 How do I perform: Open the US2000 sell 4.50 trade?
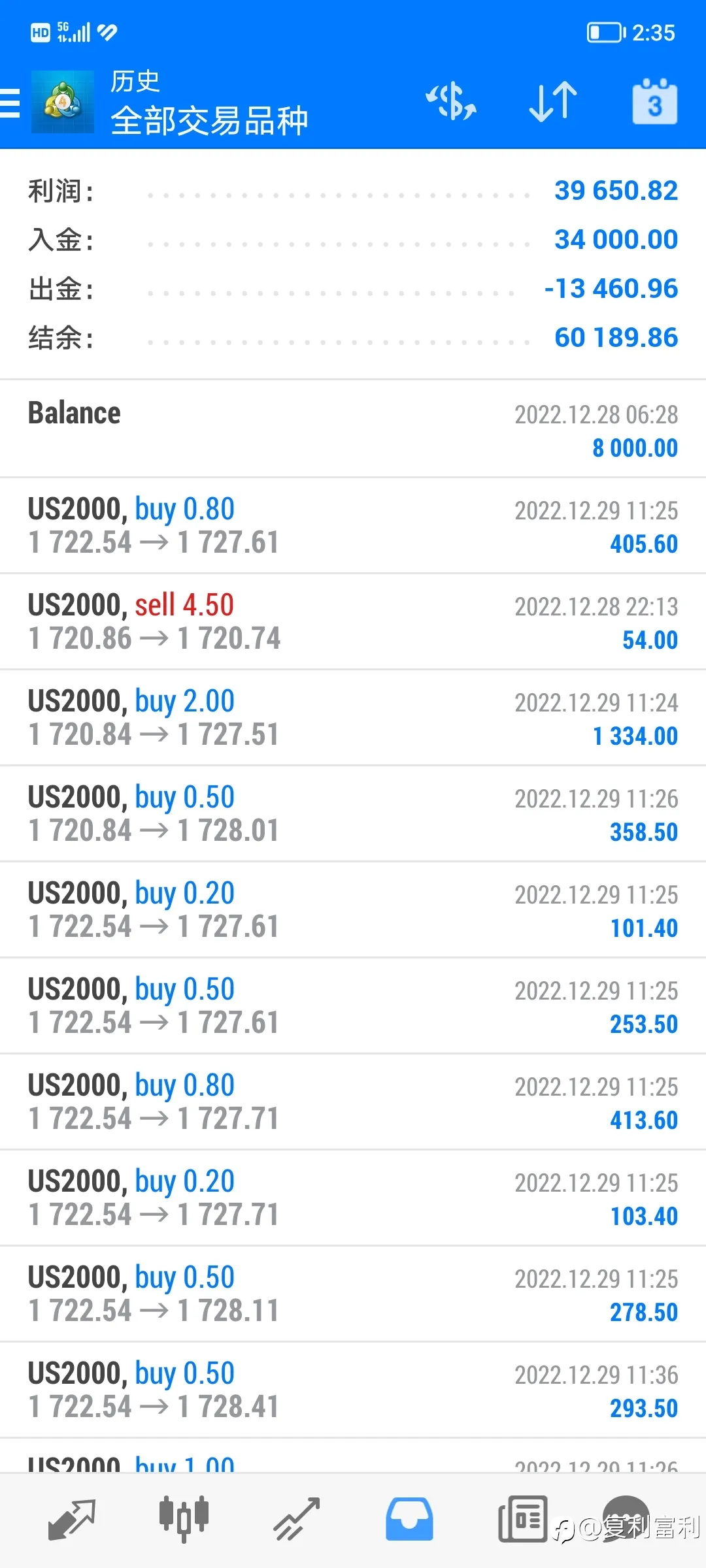[353, 622]
